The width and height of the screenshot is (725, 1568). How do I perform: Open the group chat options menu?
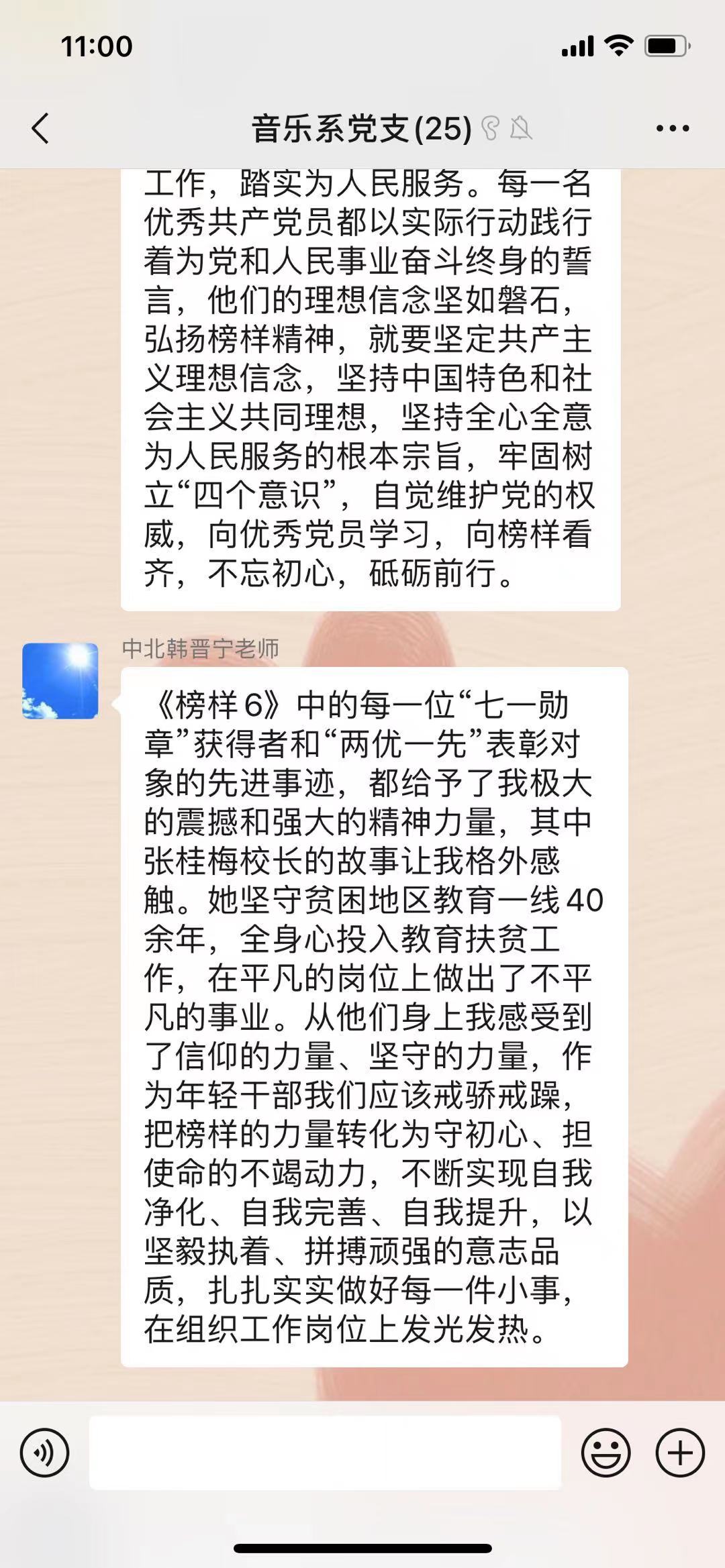tap(673, 128)
